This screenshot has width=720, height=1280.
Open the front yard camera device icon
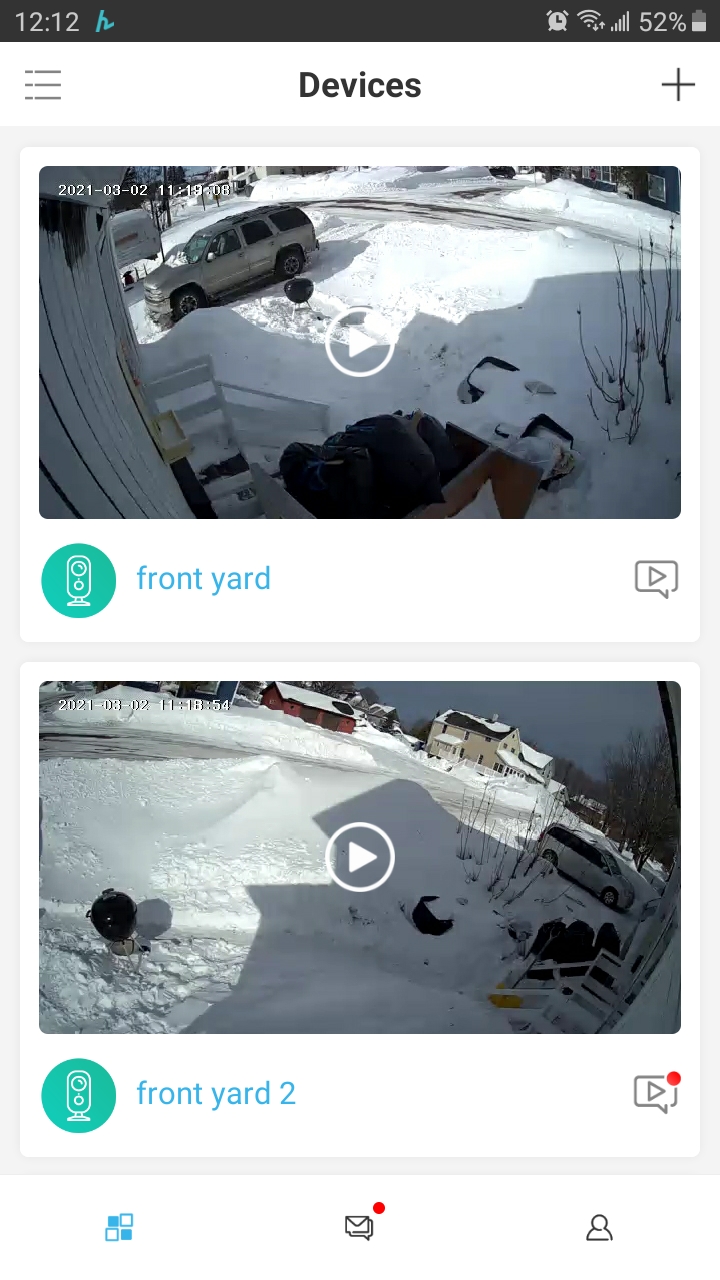pyautogui.click(x=79, y=580)
